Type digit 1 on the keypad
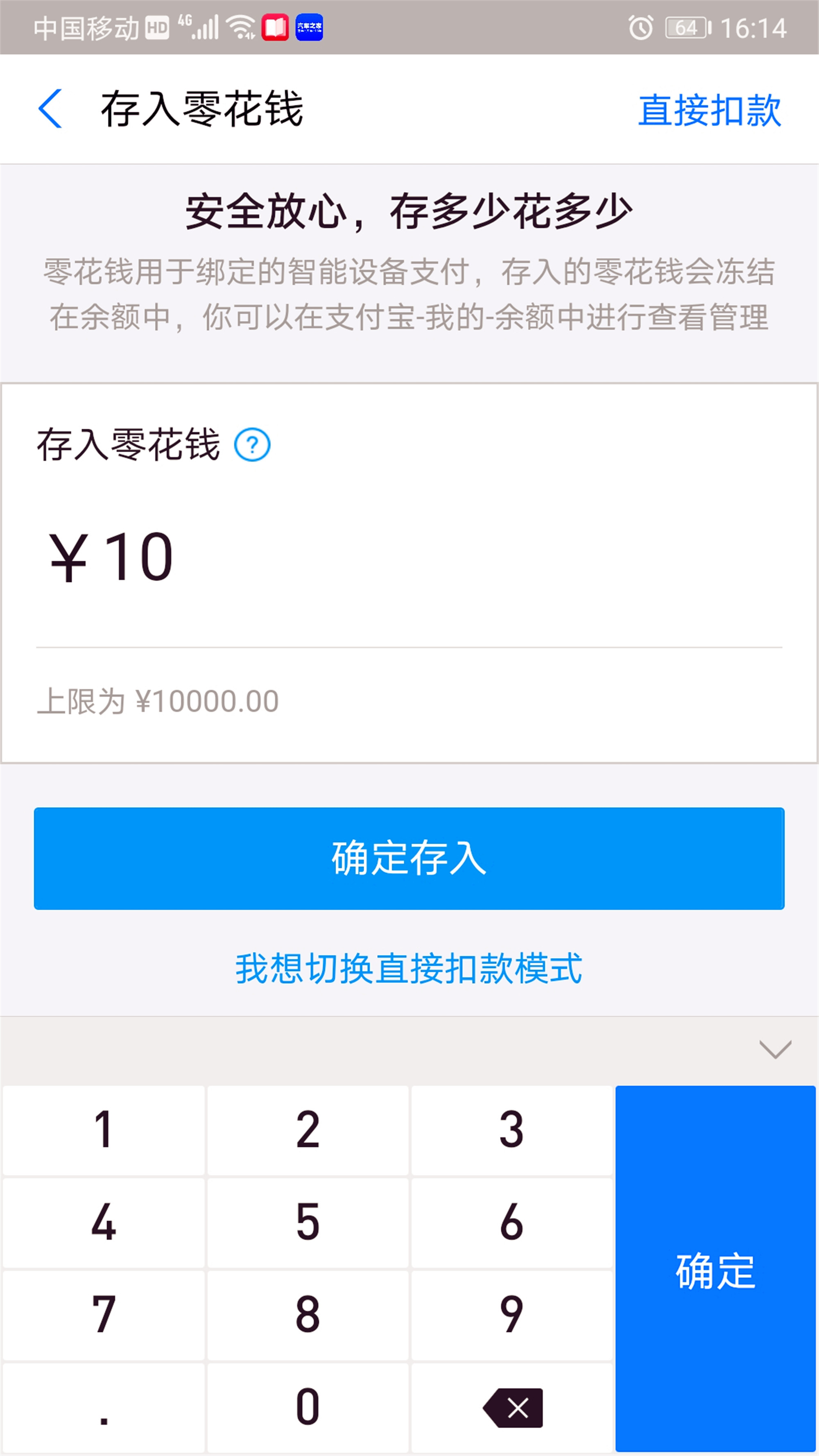The image size is (819, 1456). (x=104, y=1130)
